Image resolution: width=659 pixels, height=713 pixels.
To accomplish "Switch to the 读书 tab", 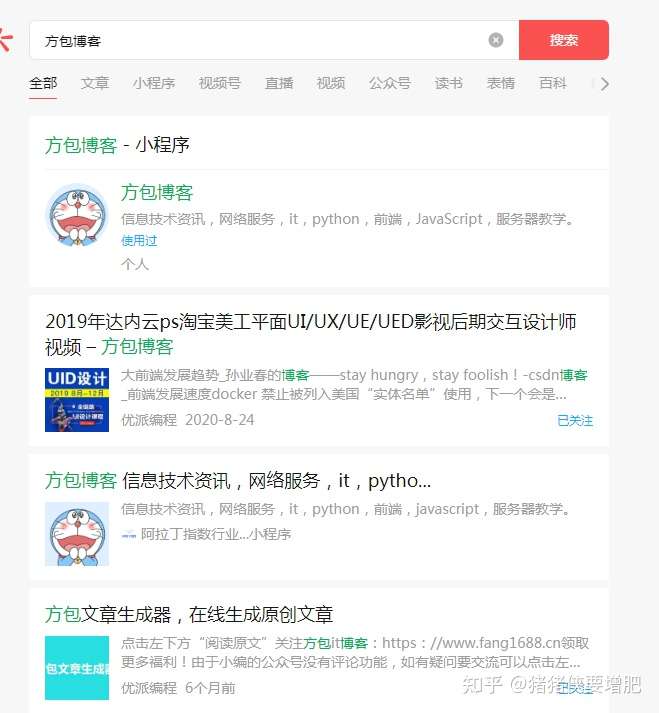I will pos(449,84).
